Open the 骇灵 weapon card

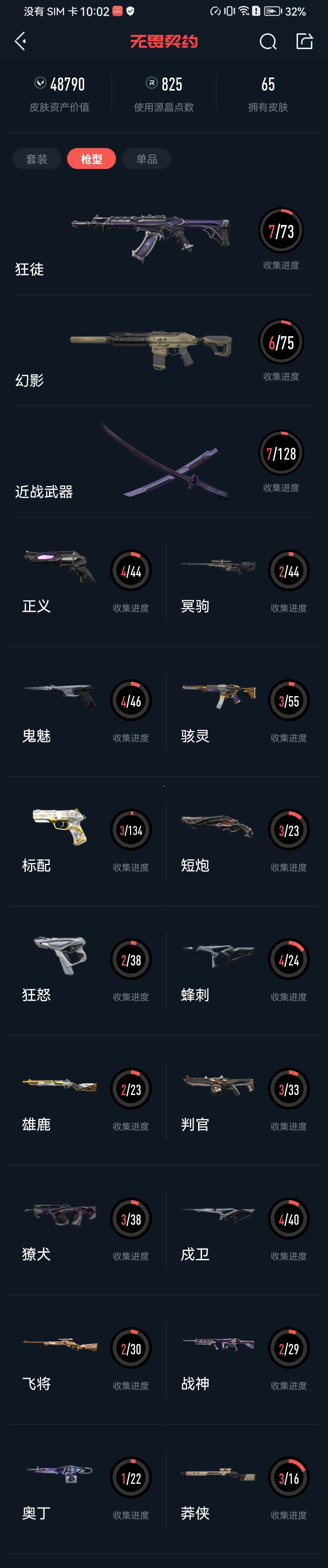243,711
